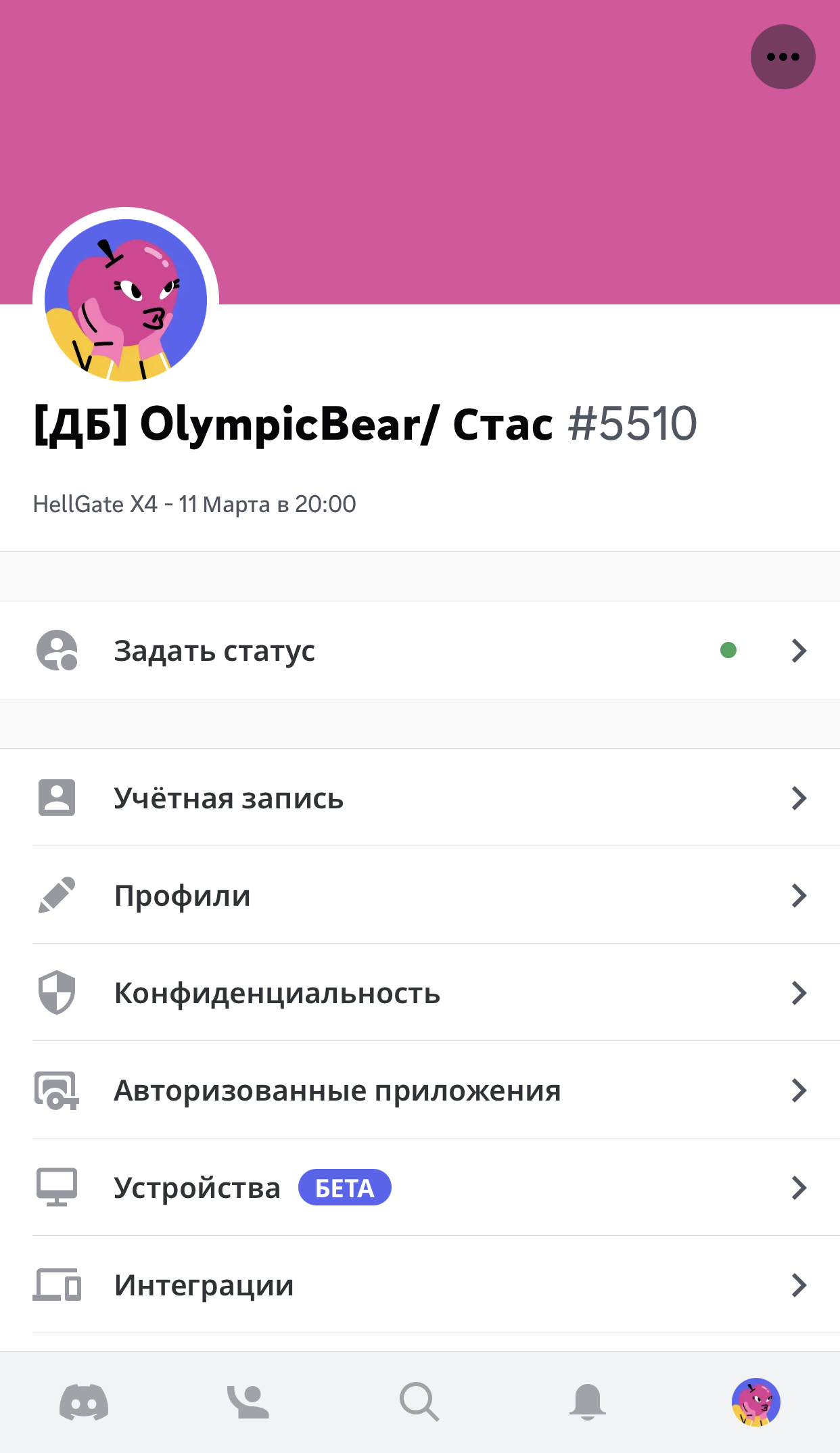Viewport: 840px width, 1453px height.
Task: Select the profile avatar tab
Action: 755,1402
